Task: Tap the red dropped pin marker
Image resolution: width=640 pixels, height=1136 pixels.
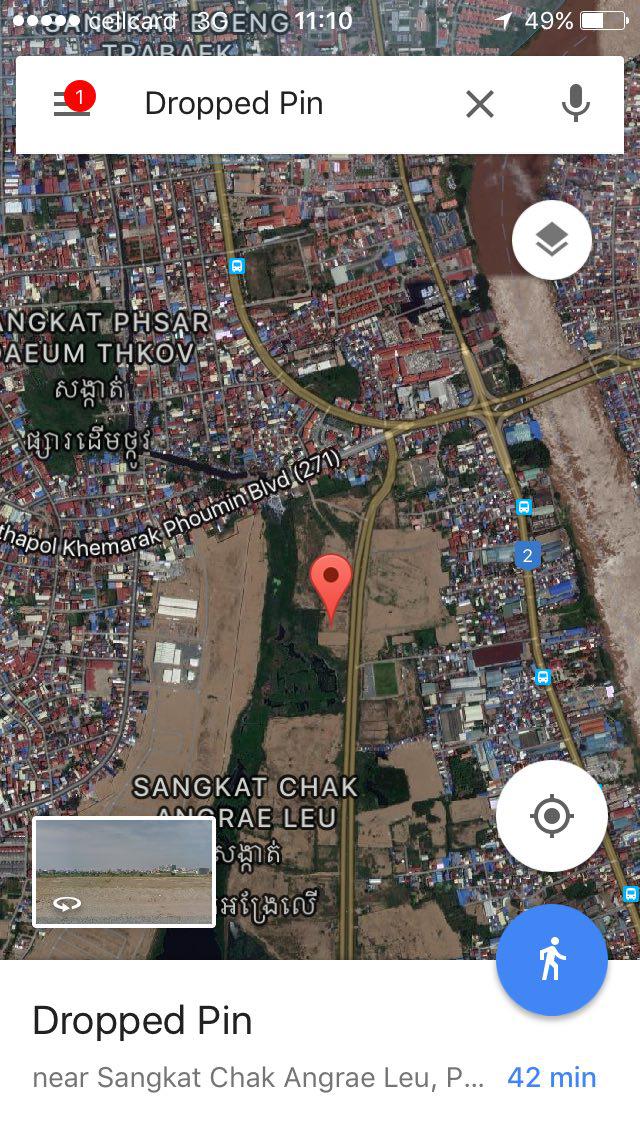Action: click(x=331, y=583)
